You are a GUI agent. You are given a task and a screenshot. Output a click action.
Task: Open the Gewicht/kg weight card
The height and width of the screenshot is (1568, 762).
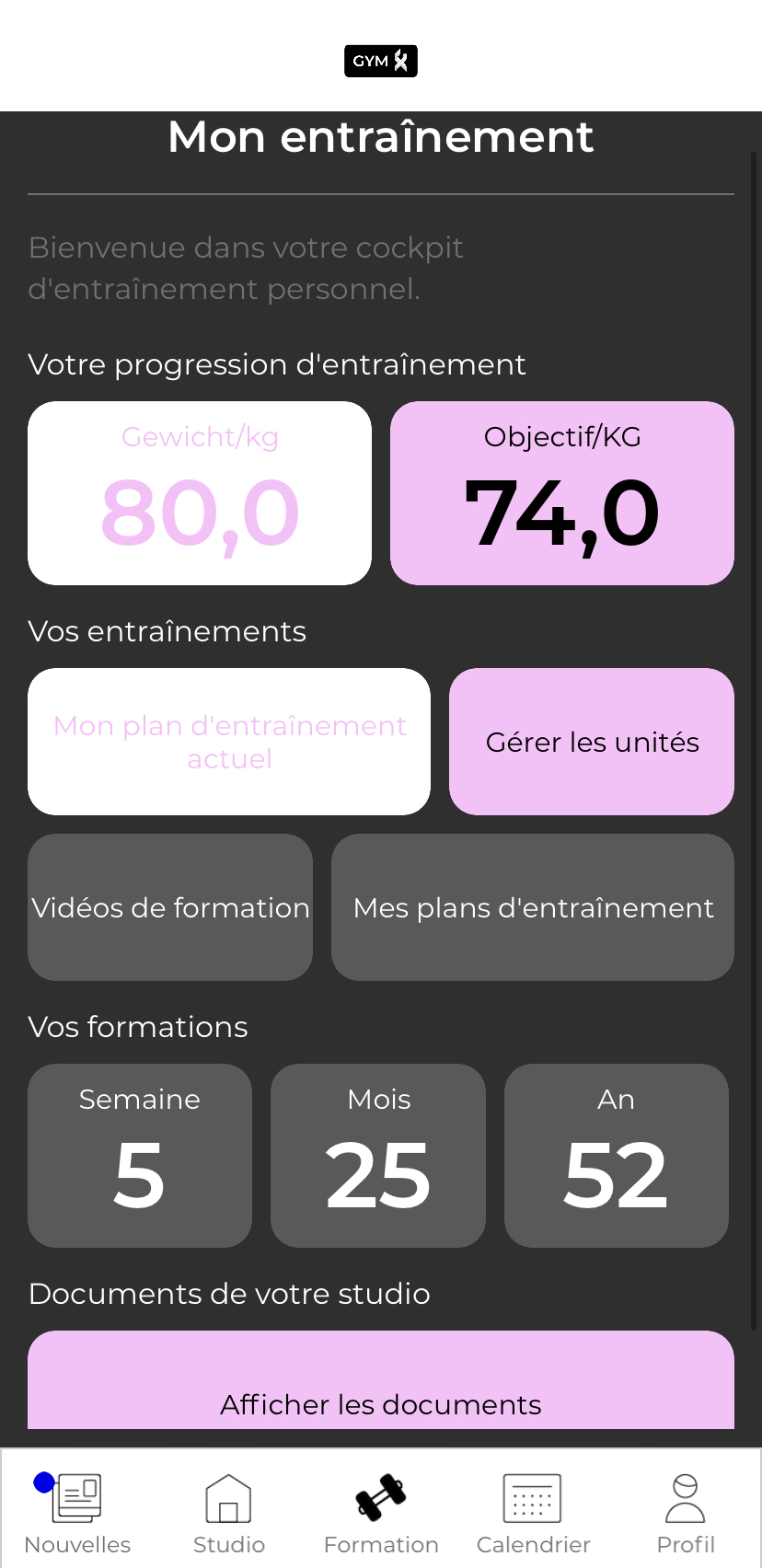pyautogui.click(x=200, y=493)
